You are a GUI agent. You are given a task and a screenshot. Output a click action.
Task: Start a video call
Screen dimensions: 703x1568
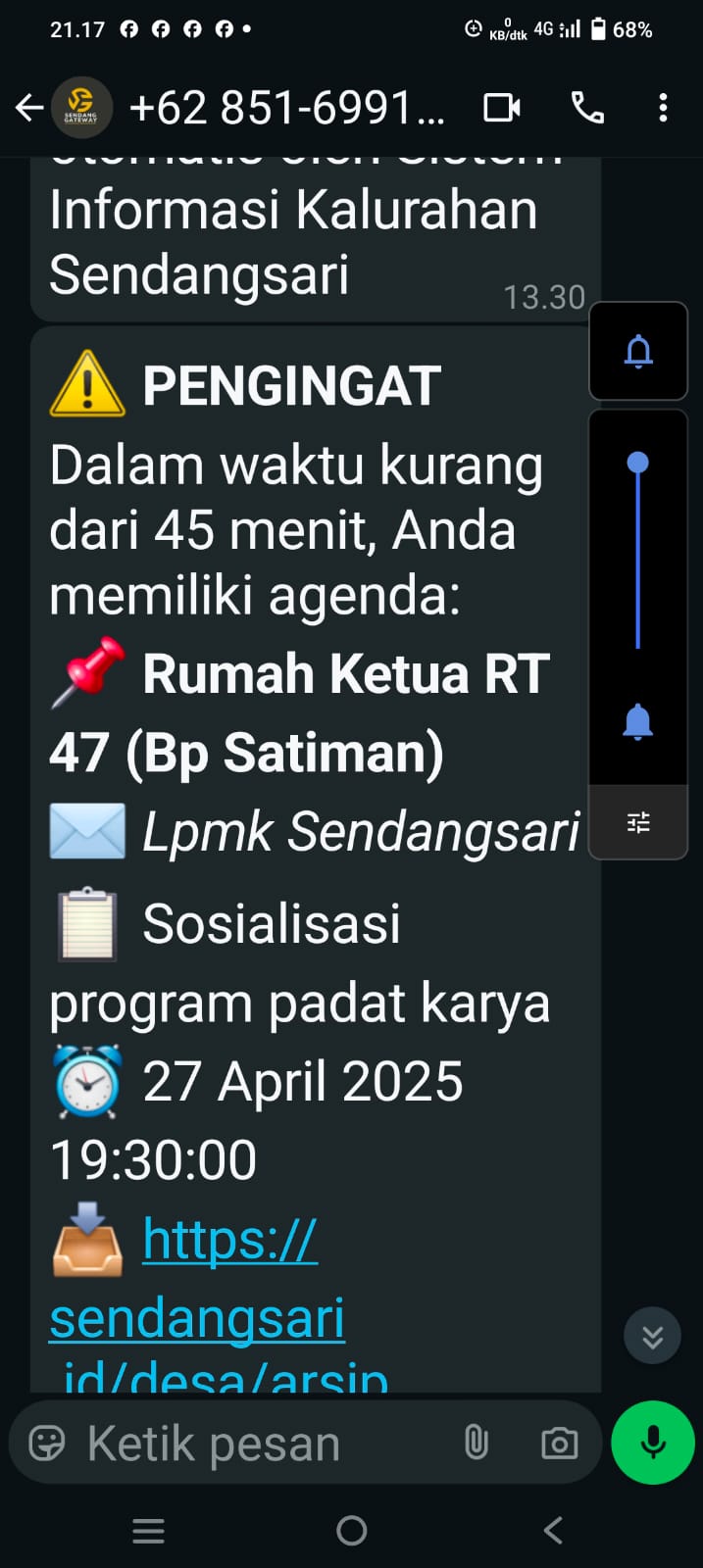[502, 107]
